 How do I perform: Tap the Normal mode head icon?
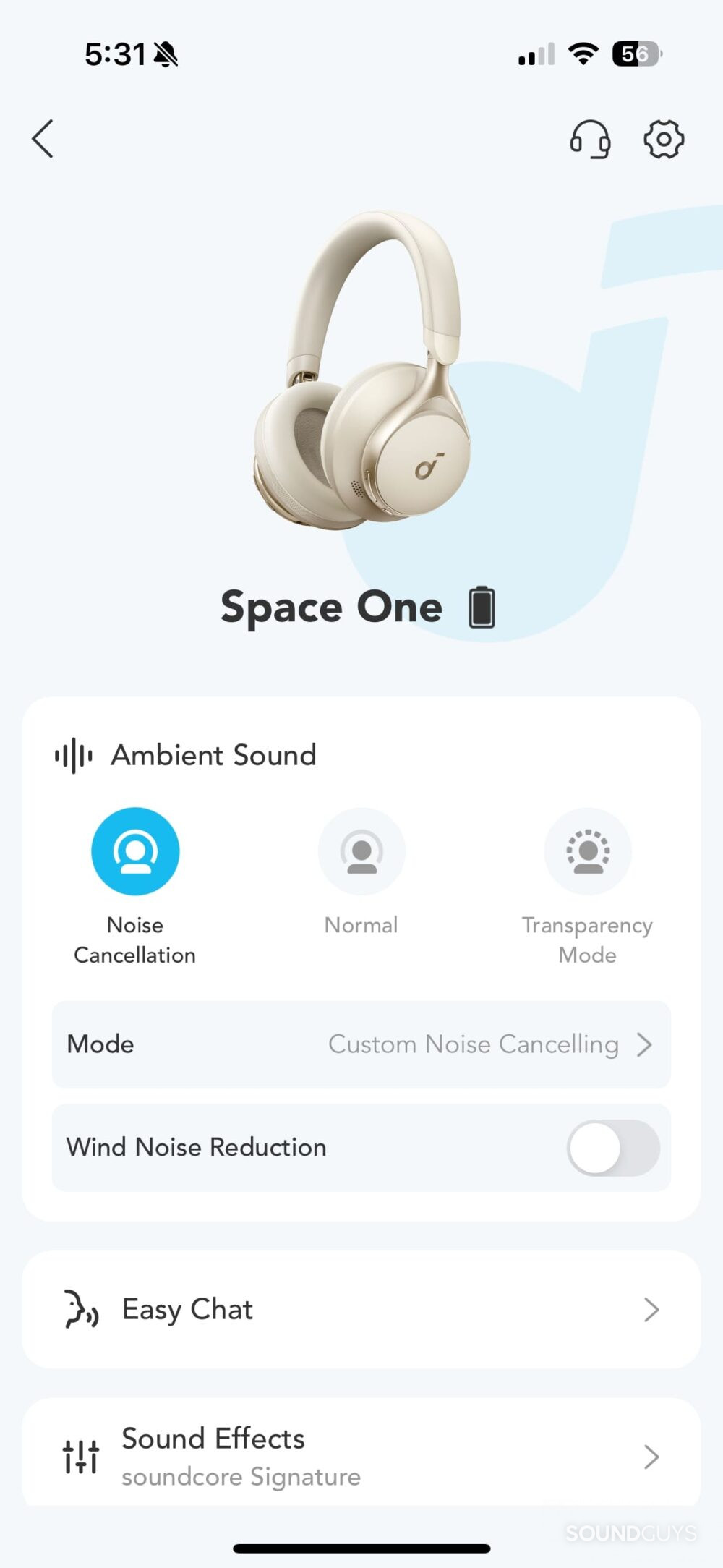coord(361,851)
